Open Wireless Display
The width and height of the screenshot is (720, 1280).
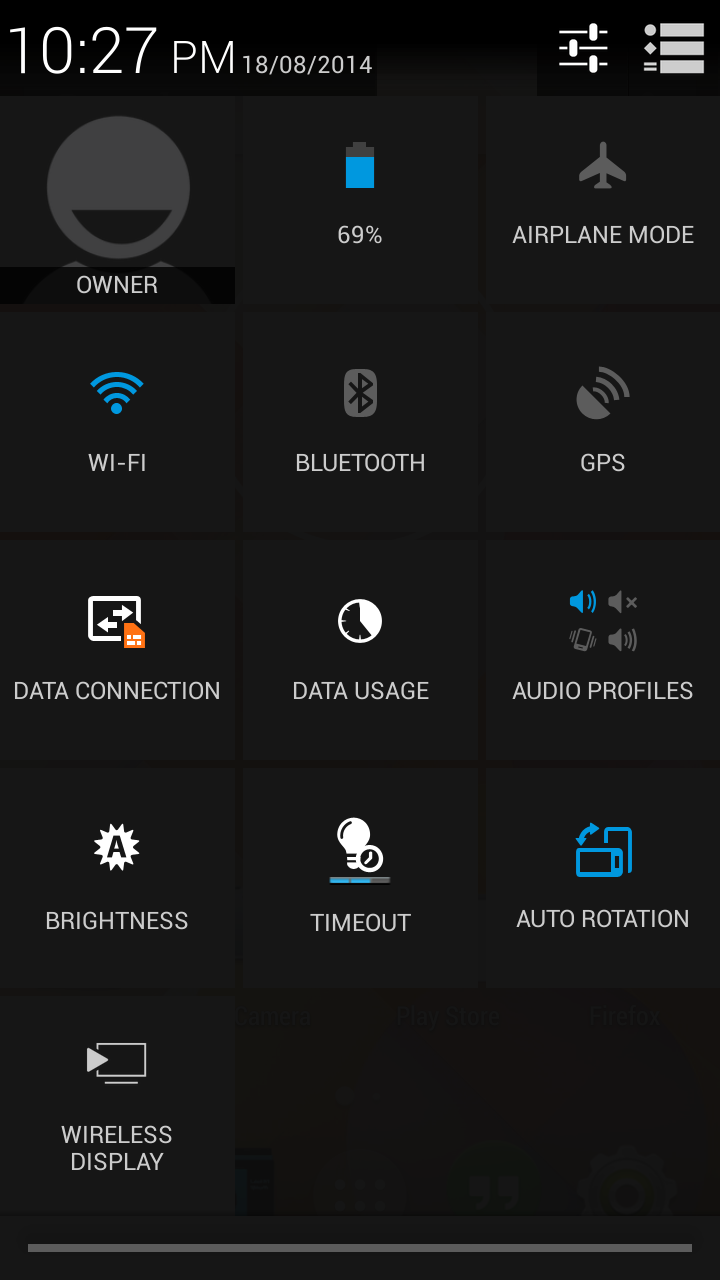(117, 1105)
